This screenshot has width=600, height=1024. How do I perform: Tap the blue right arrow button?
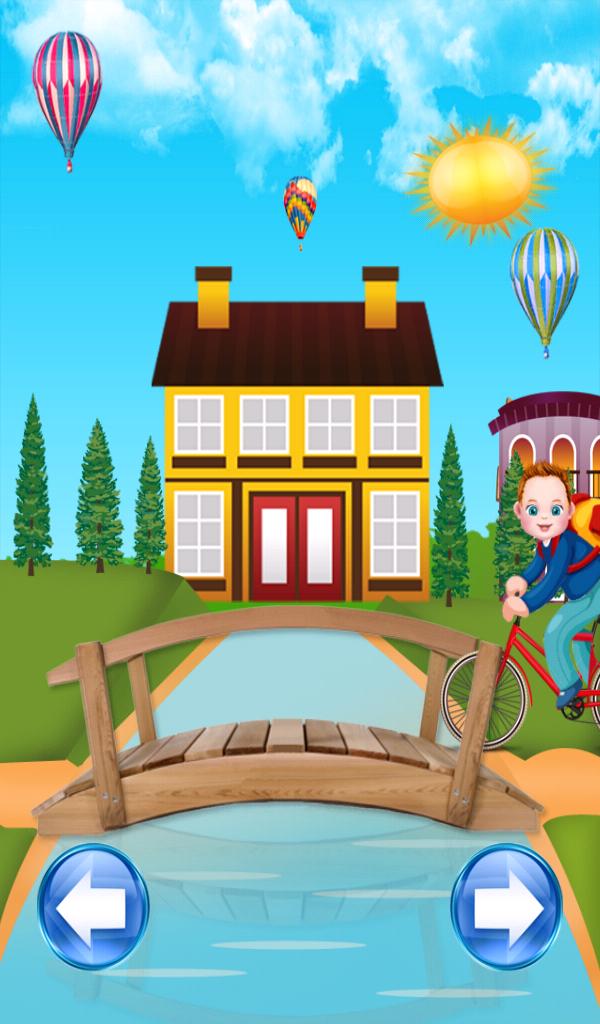point(506,907)
